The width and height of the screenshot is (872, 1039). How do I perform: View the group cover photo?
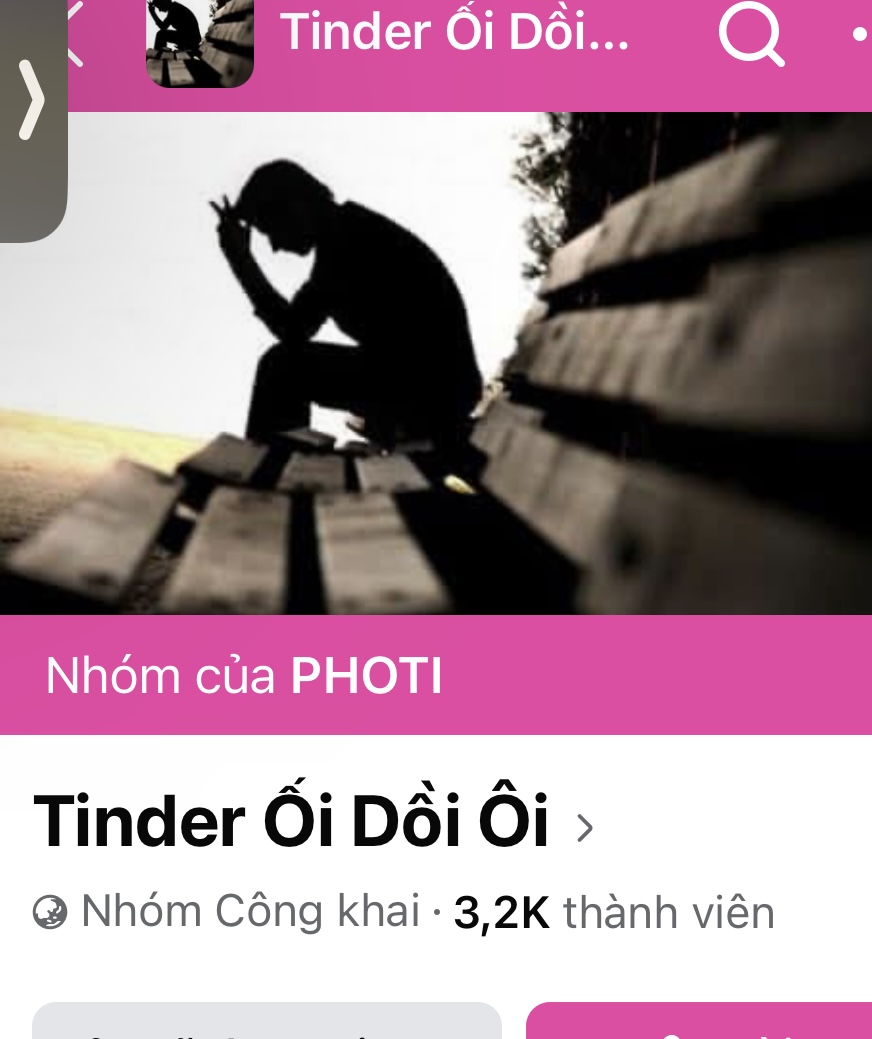[x=436, y=362]
